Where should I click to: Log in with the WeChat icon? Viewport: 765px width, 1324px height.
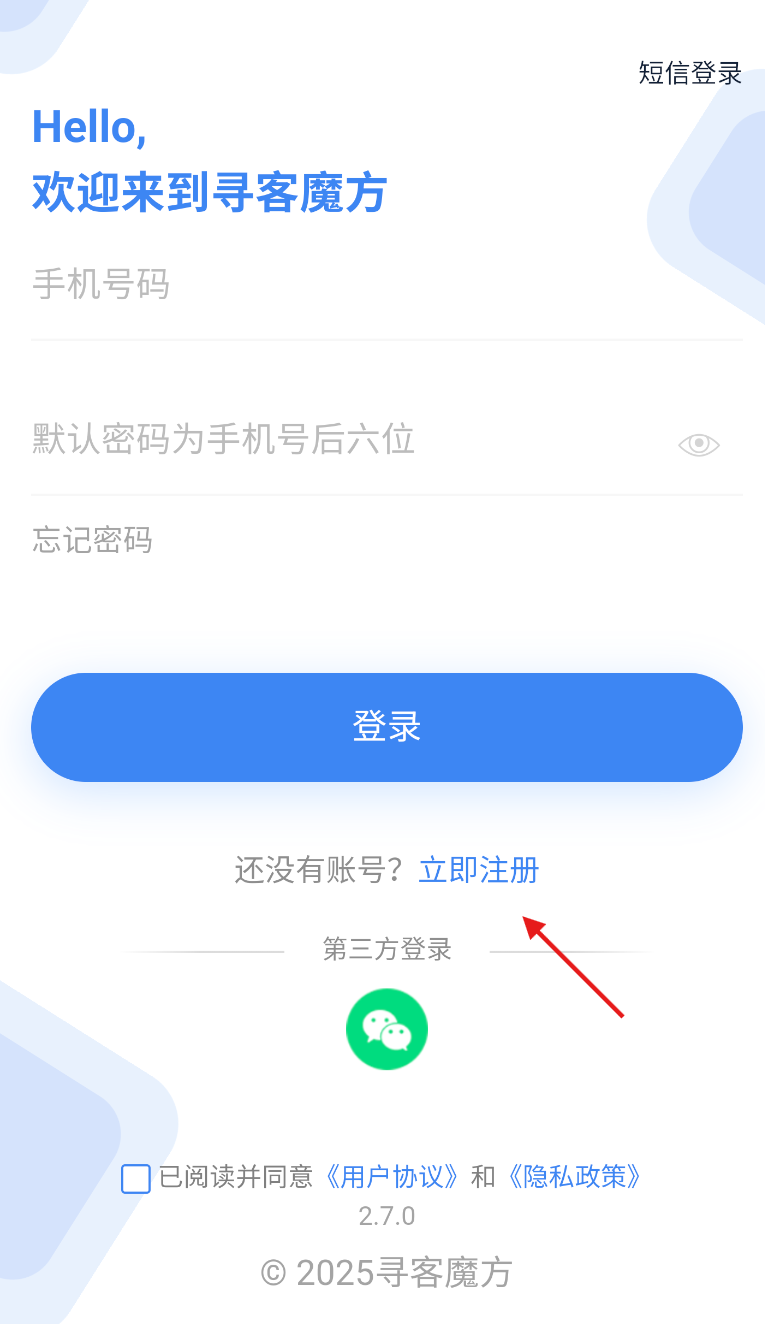coord(387,1029)
